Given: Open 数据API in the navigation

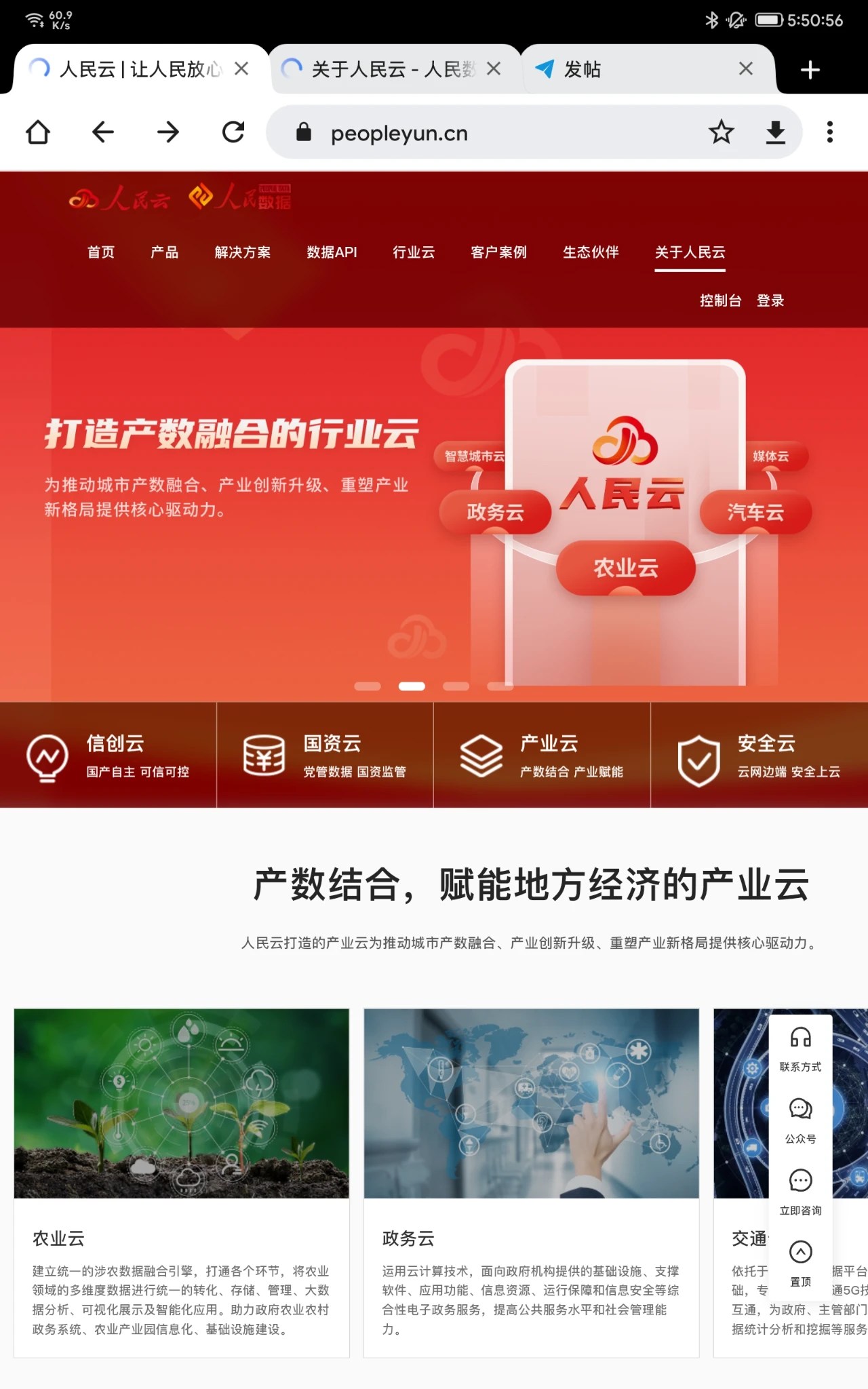Looking at the screenshot, I should point(332,252).
